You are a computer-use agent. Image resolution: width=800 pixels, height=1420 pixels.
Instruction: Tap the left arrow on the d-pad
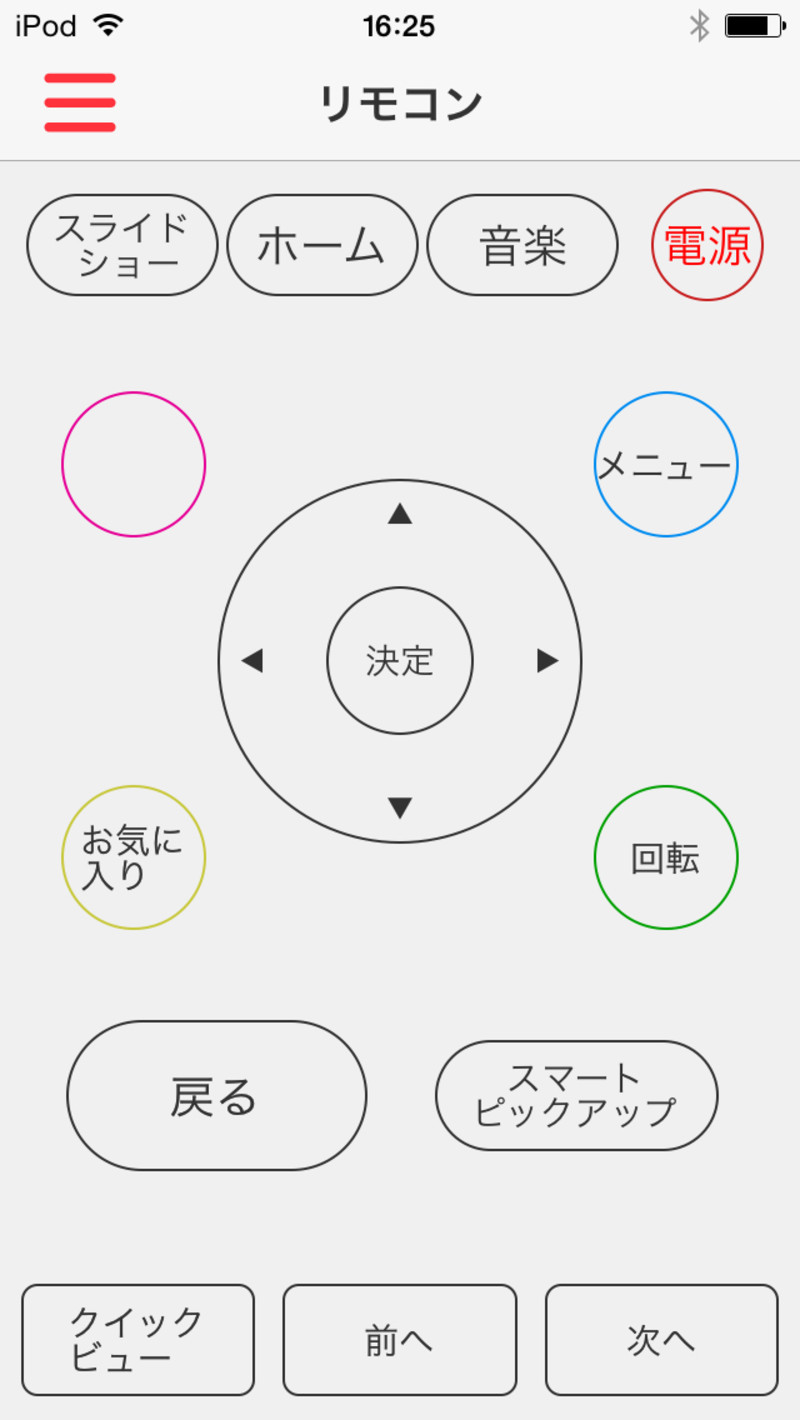(x=252, y=661)
